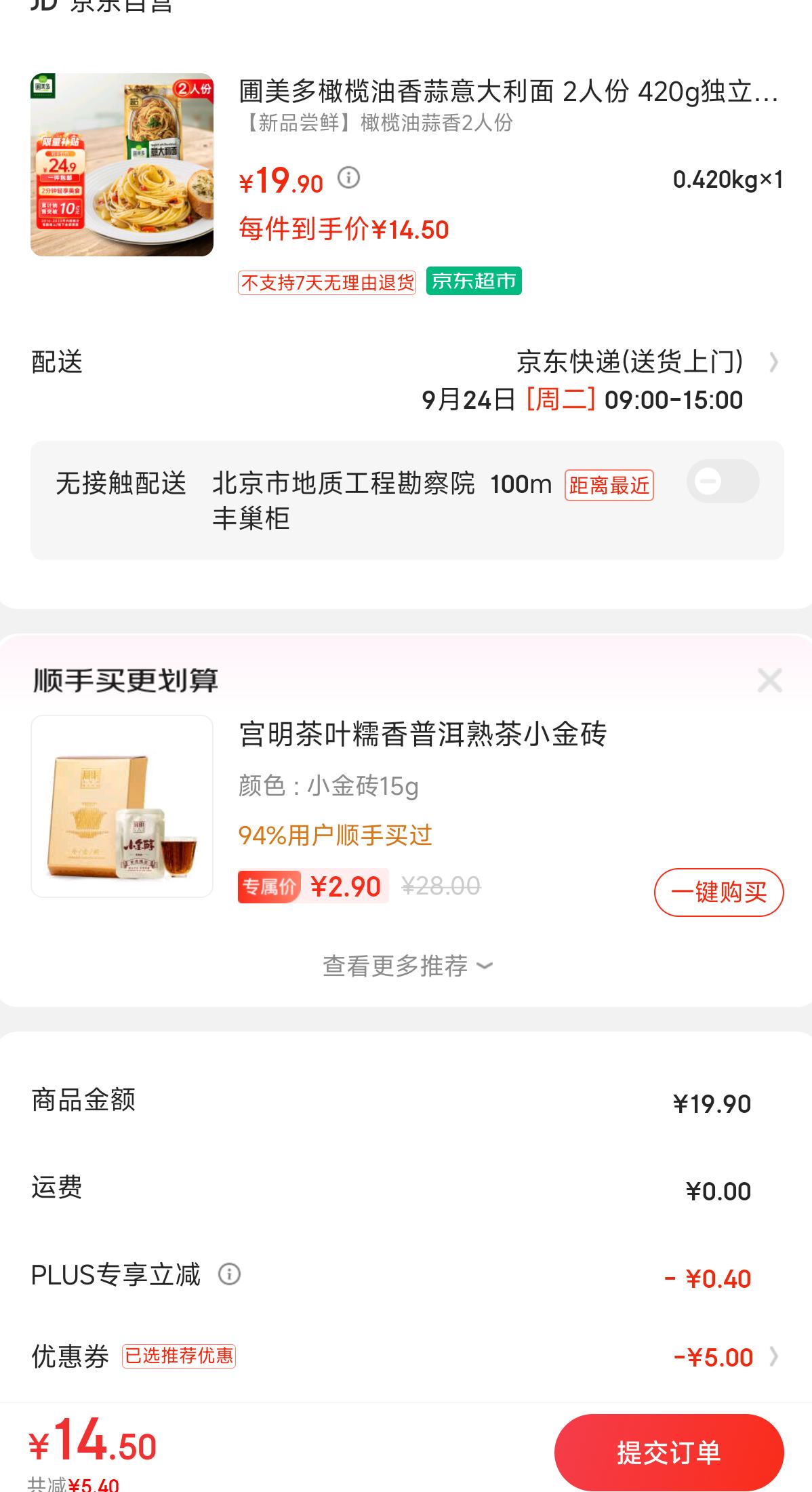Open the 优惠券 coupon selection chevron

tap(775, 1356)
